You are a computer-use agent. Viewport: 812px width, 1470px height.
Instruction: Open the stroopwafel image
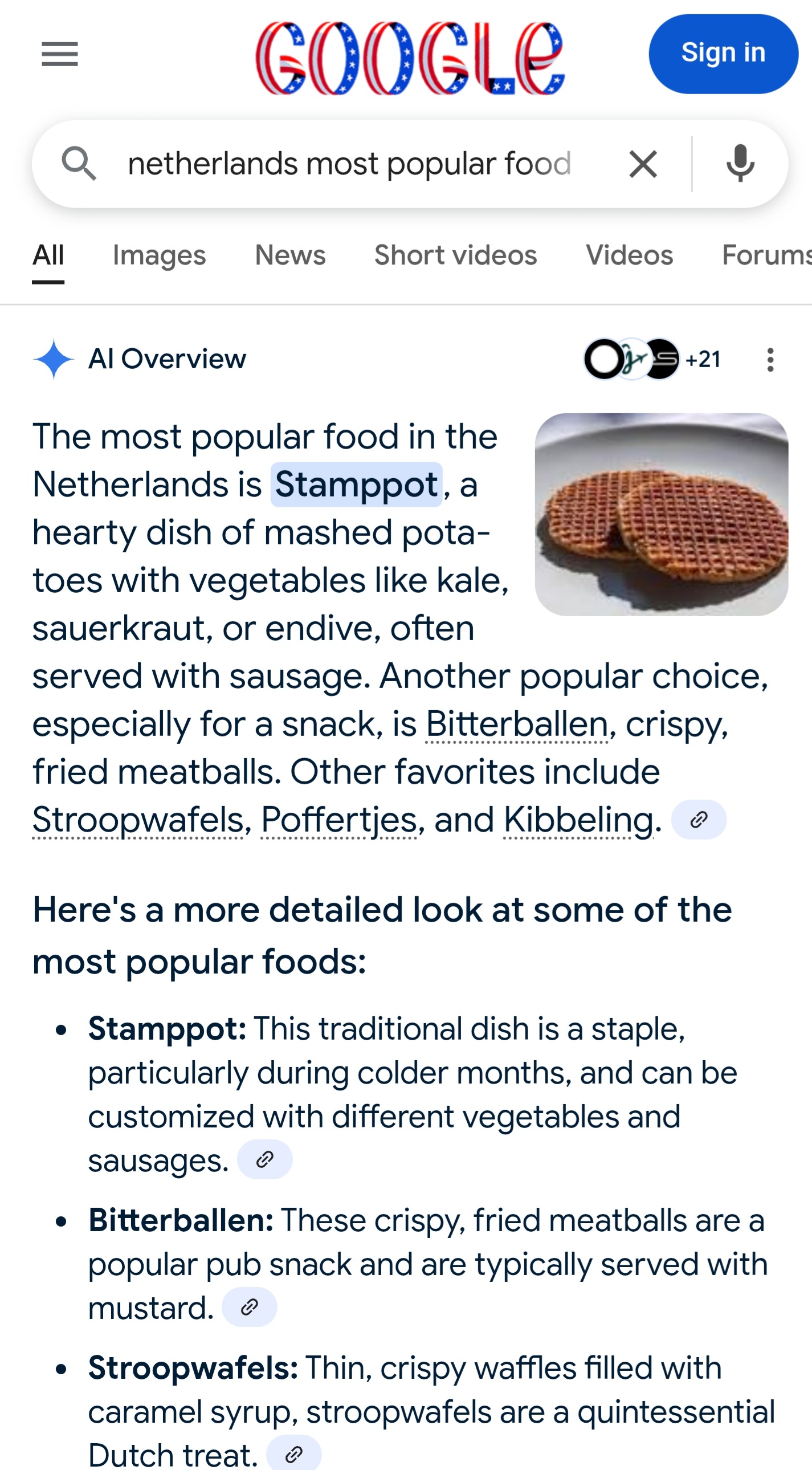pyautogui.click(x=662, y=514)
